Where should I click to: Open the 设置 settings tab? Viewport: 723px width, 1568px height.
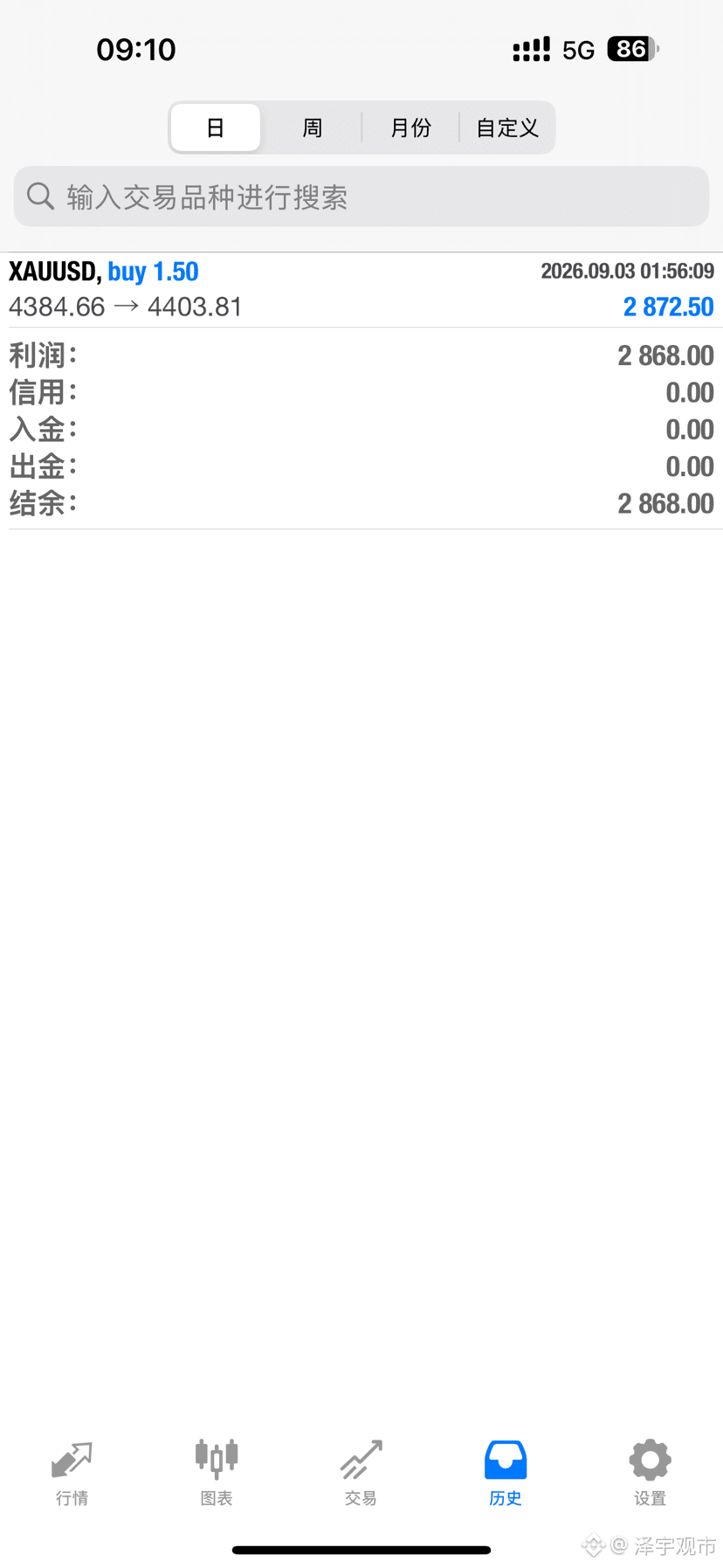(651, 1474)
